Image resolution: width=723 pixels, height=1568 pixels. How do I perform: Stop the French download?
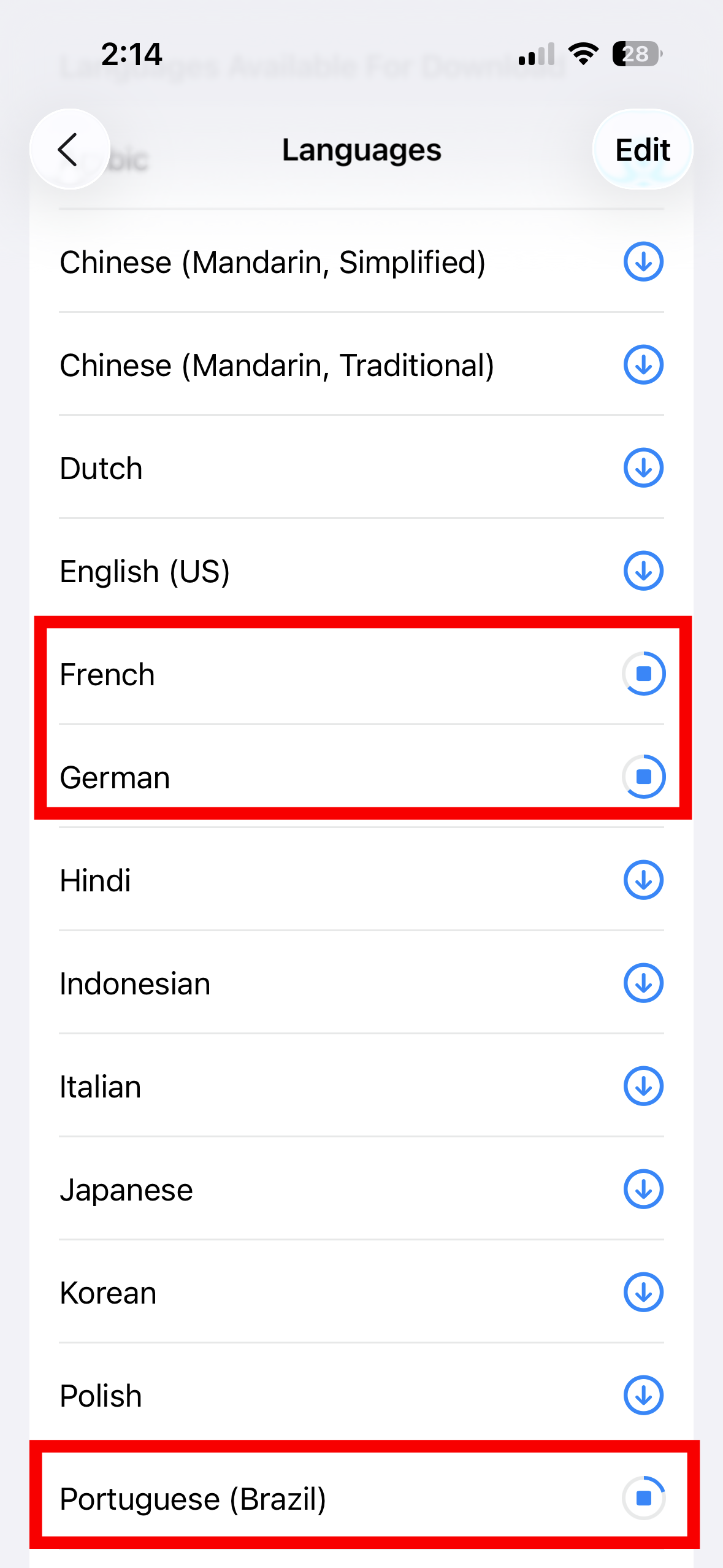point(643,674)
